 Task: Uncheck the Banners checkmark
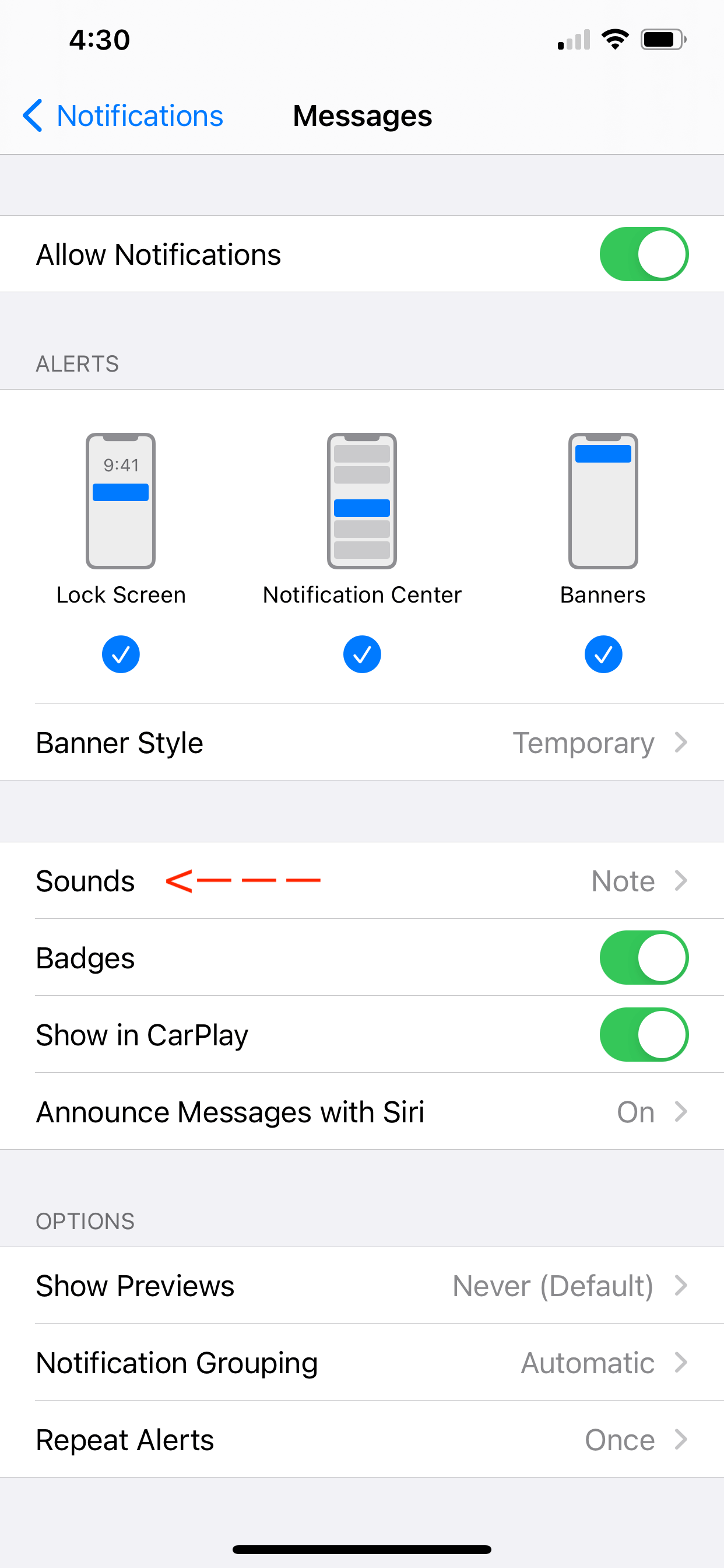(602, 654)
